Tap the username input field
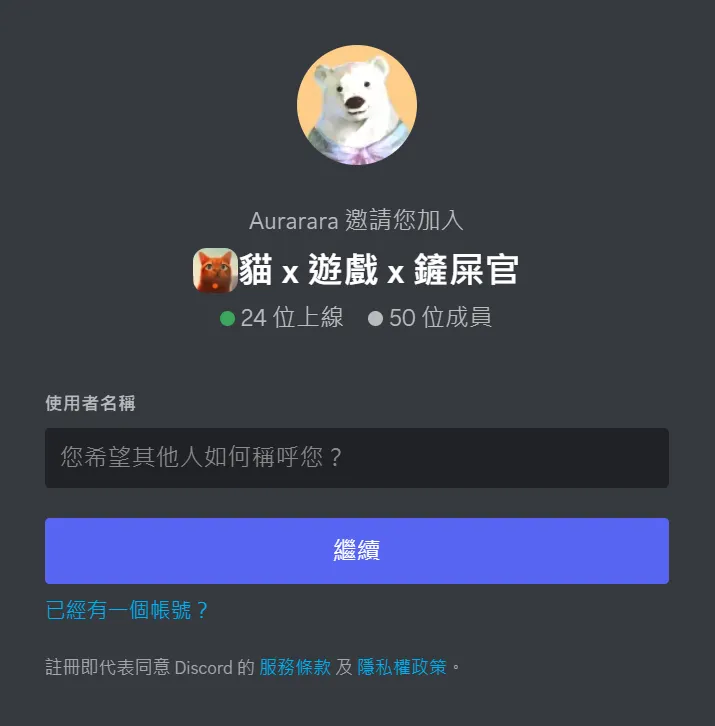Screen dimensions: 715x726 356,458
